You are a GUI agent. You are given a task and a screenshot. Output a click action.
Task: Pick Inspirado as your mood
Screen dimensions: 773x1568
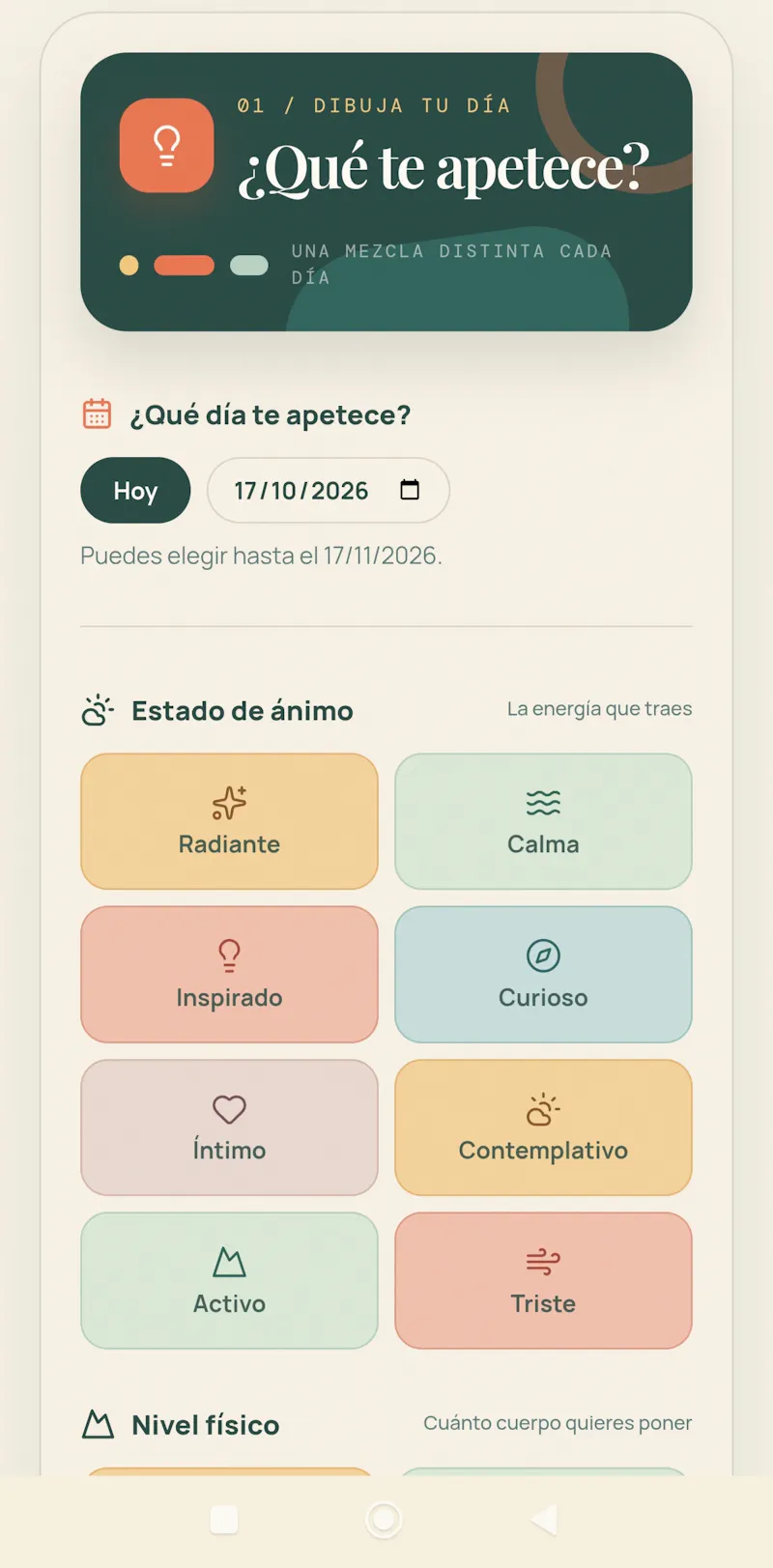point(229,975)
